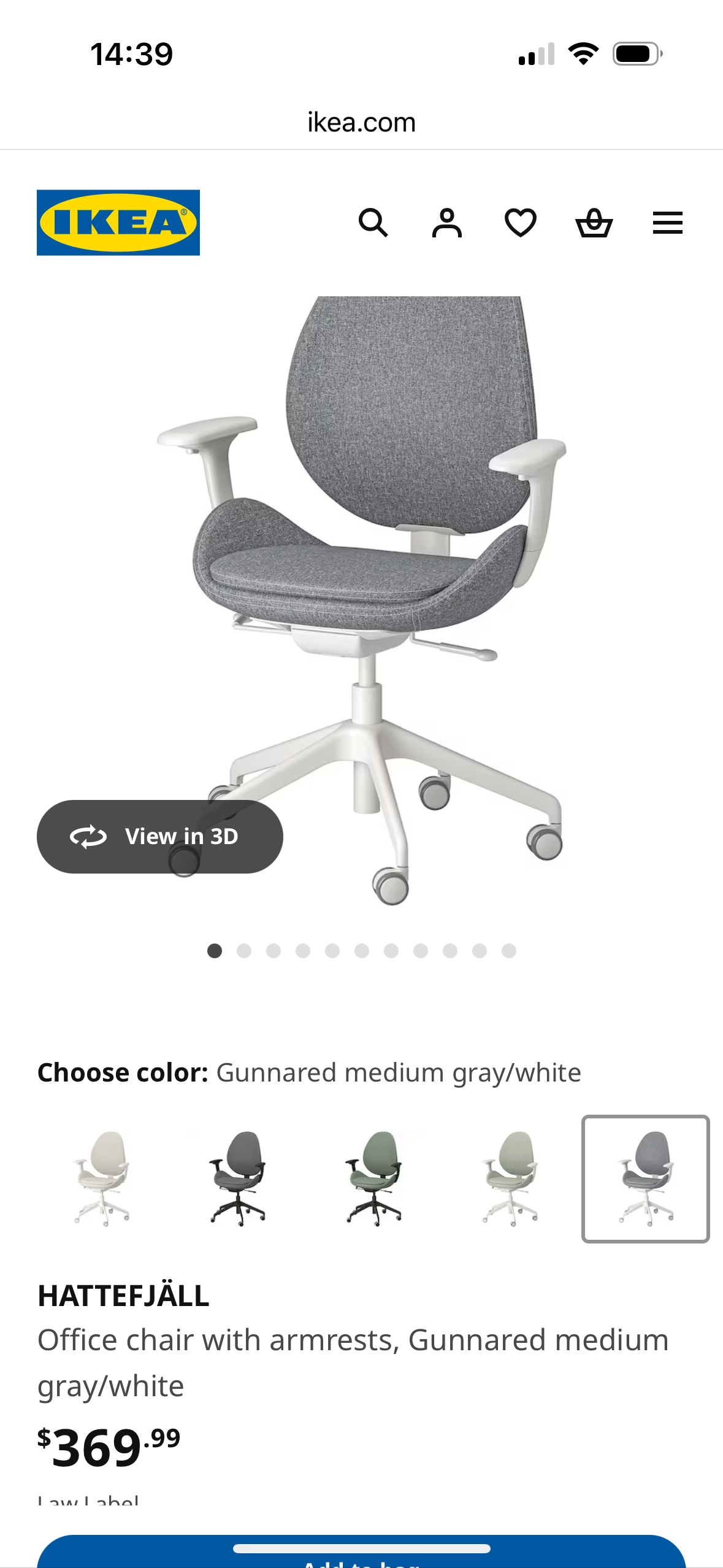Select the beige/white chair color option

(102, 1178)
